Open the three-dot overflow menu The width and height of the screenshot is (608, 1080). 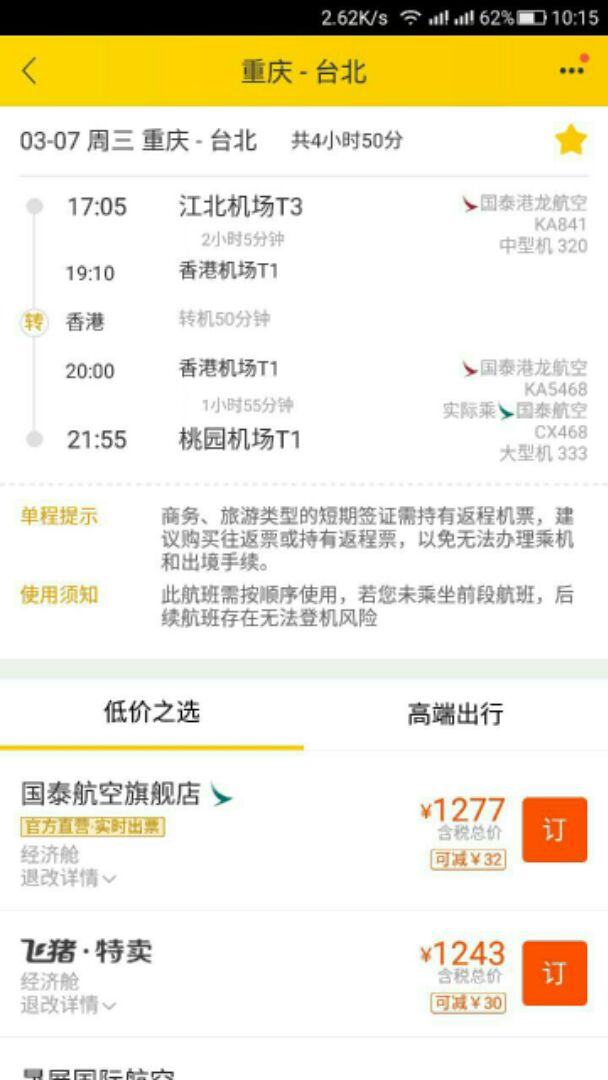point(571,70)
